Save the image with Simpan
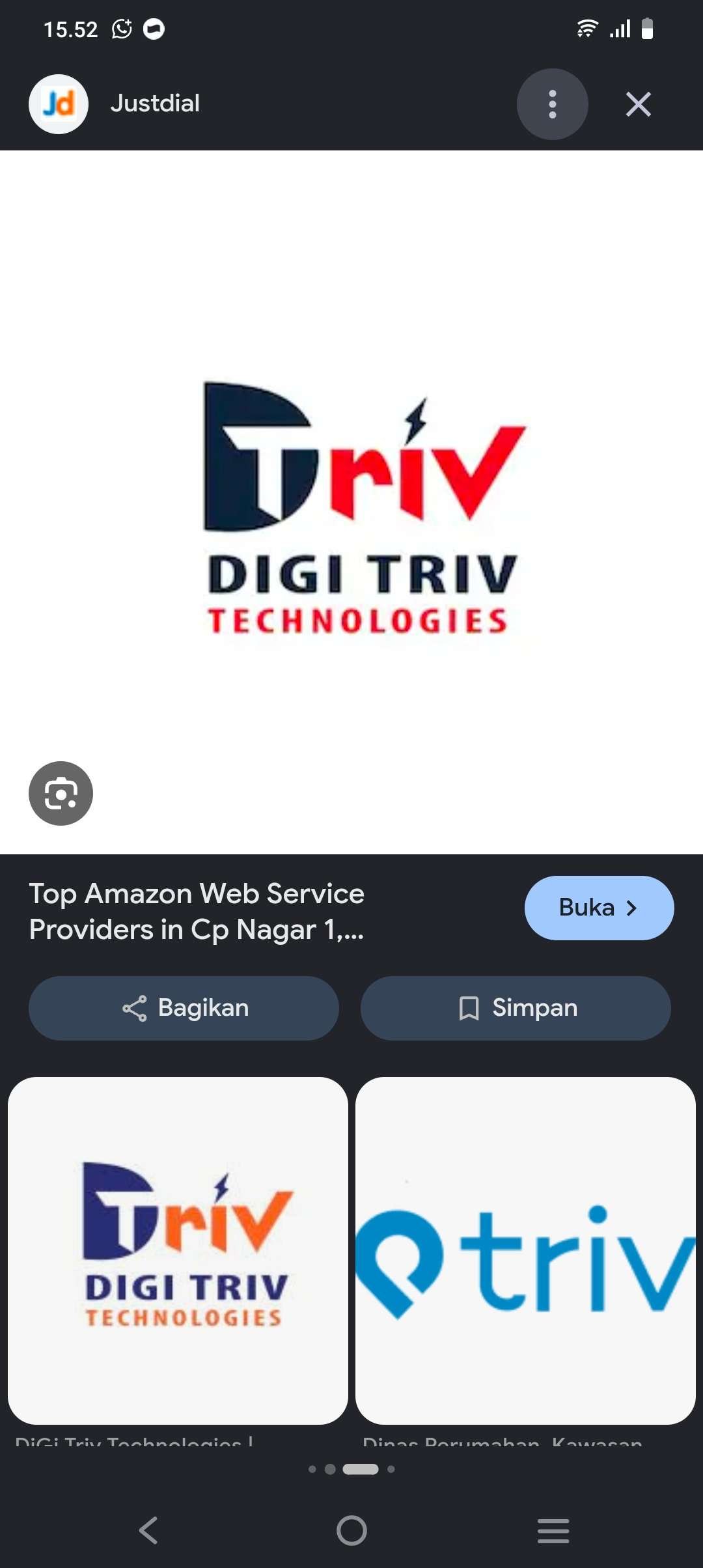 [x=516, y=1008]
